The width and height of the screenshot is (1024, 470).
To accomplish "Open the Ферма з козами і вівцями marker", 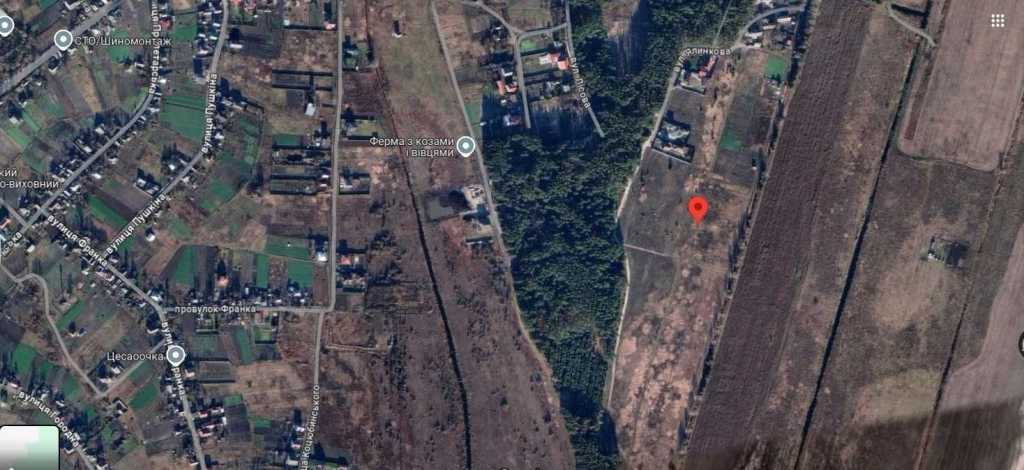I will point(465,147).
